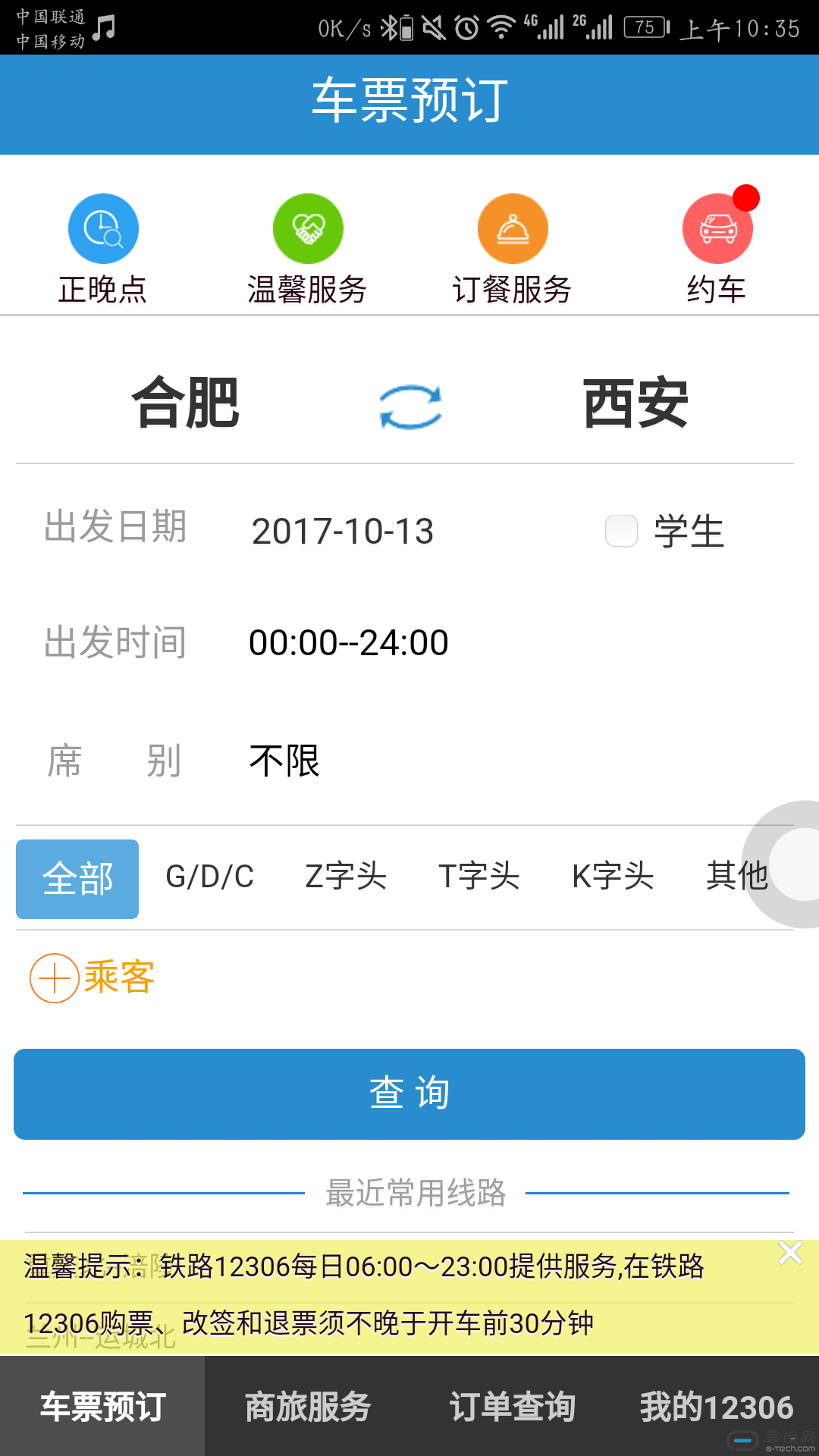Filter by Z字头 trains

[x=346, y=877]
